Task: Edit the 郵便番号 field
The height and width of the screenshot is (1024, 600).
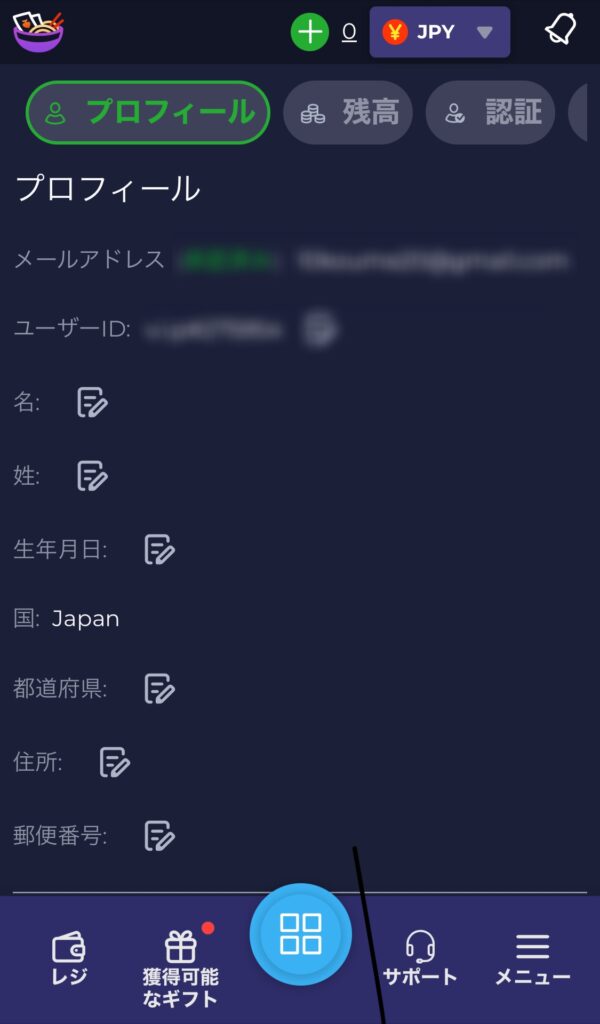Action: (159, 835)
